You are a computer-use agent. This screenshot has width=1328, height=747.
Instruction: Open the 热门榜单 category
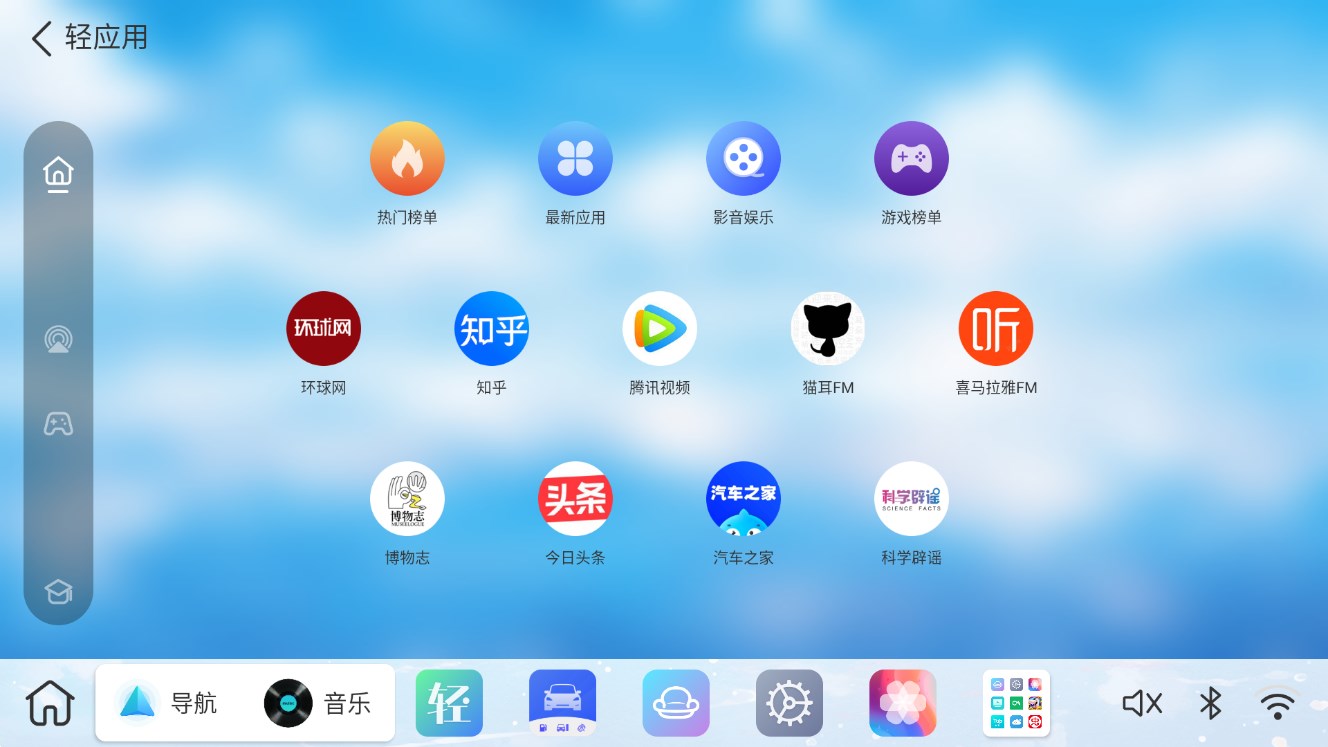[x=407, y=159]
